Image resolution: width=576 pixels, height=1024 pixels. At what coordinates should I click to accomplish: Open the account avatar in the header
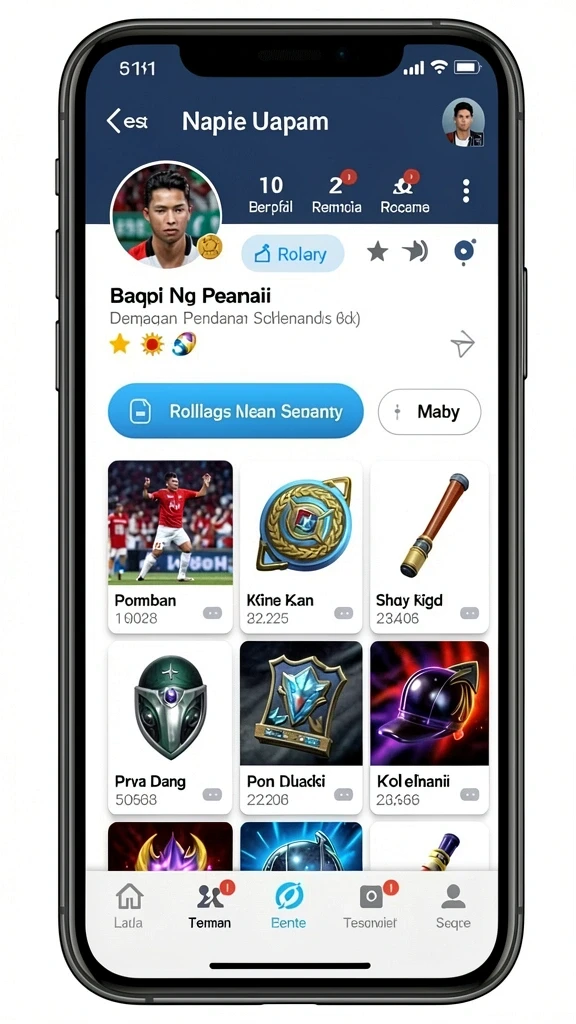(463, 122)
